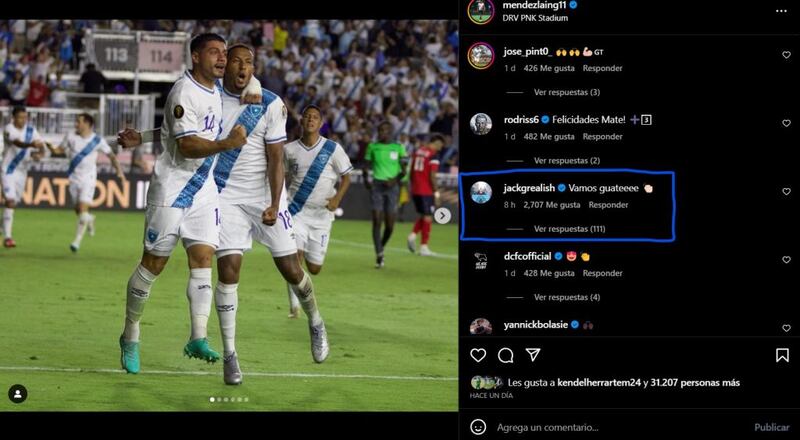Image resolution: width=800 pixels, height=440 pixels.
Task: Show the 2 replies under rodriss6
Action: (x=566, y=160)
